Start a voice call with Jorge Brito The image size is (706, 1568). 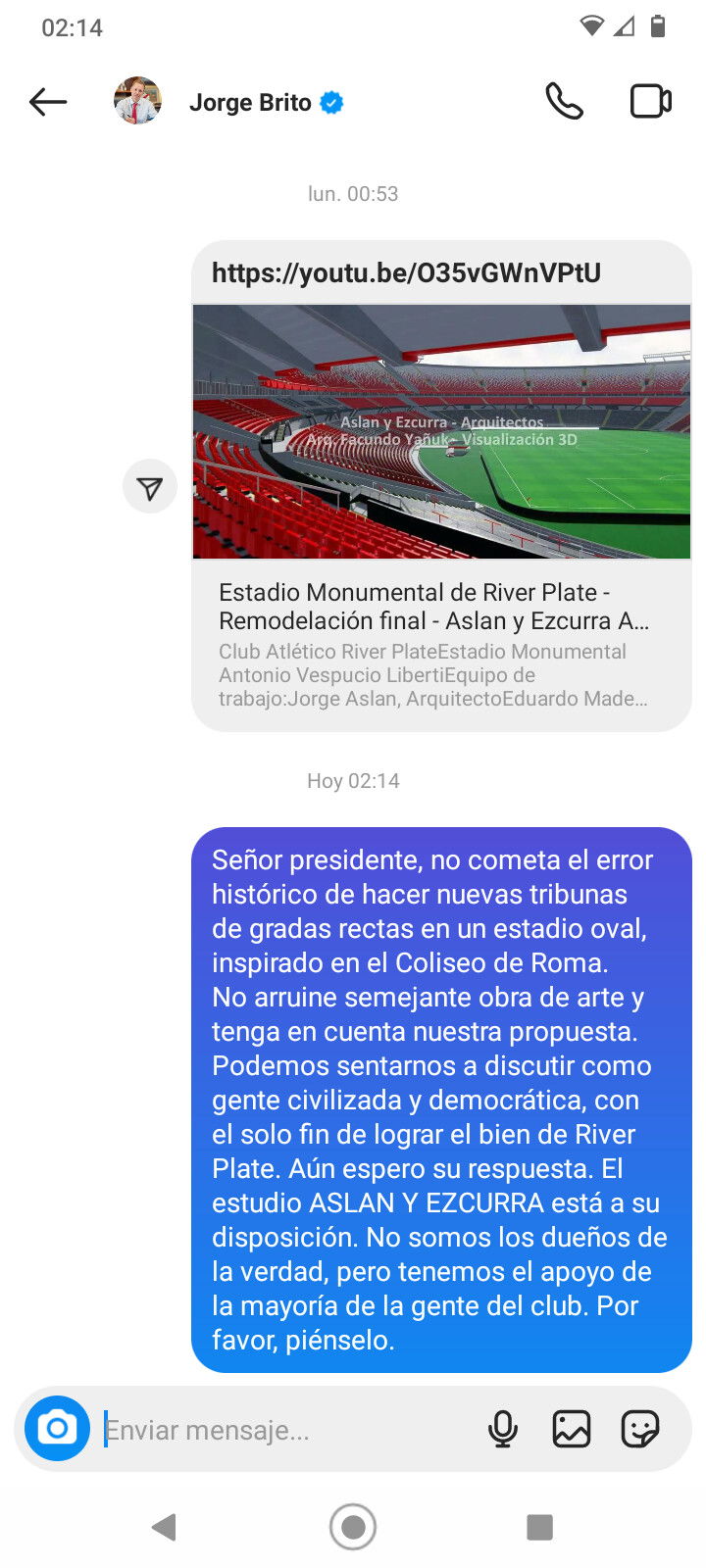564,102
